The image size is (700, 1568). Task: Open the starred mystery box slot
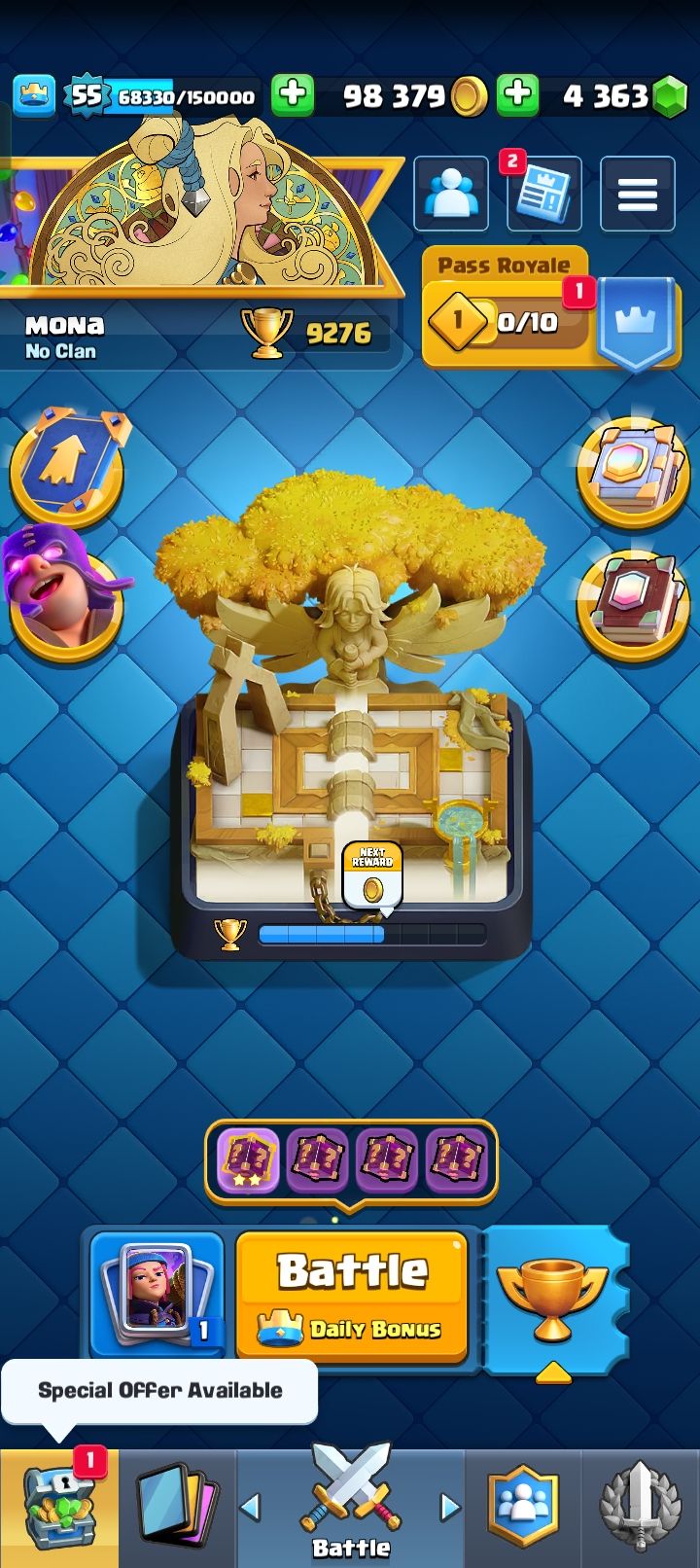pos(249,1160)
